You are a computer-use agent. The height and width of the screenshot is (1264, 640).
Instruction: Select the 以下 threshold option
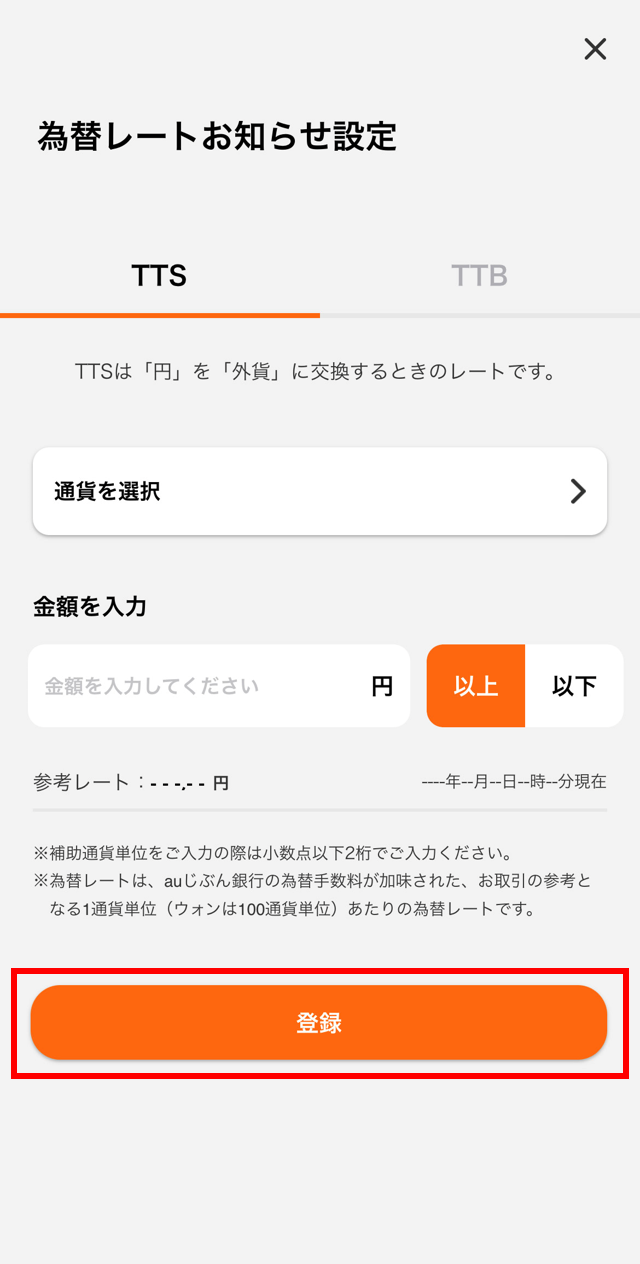coord(574,686)
